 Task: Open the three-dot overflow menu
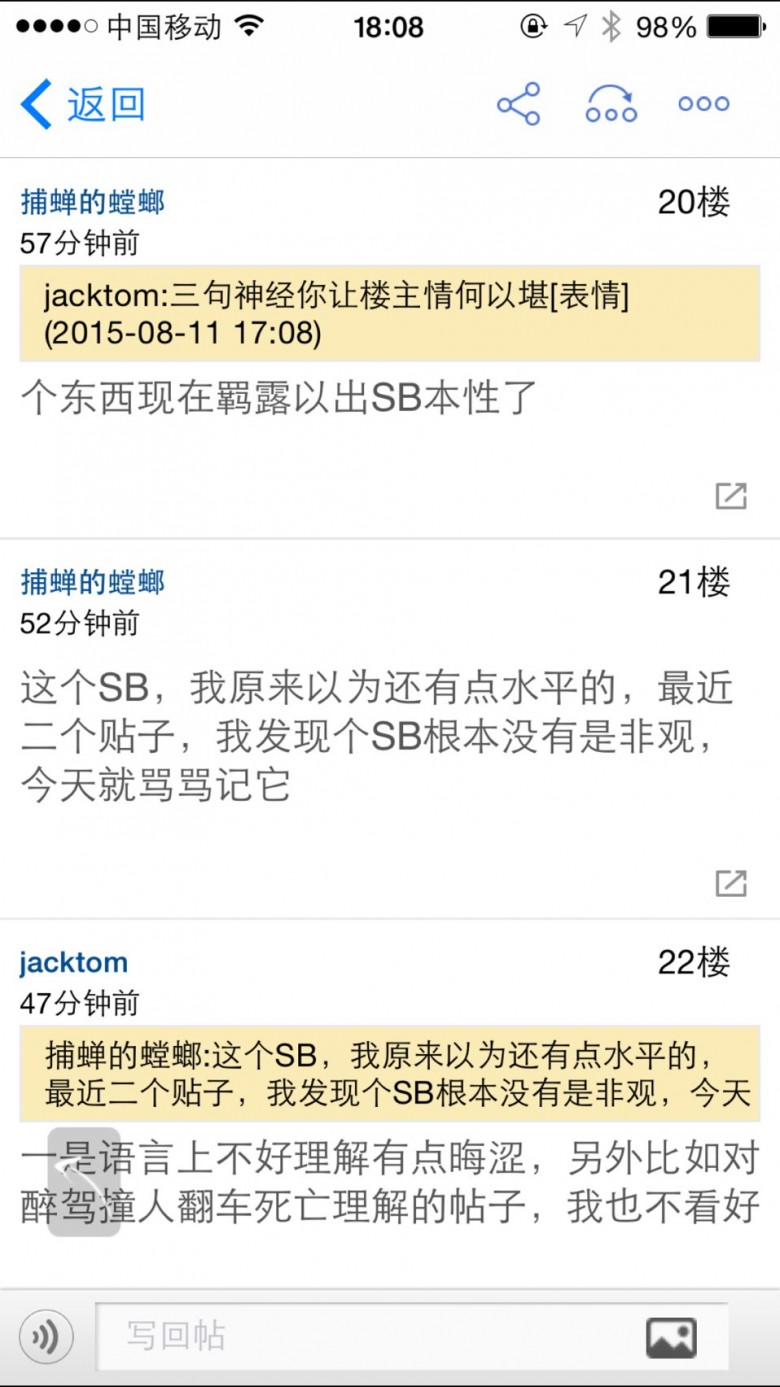click(x=704, y=104)
